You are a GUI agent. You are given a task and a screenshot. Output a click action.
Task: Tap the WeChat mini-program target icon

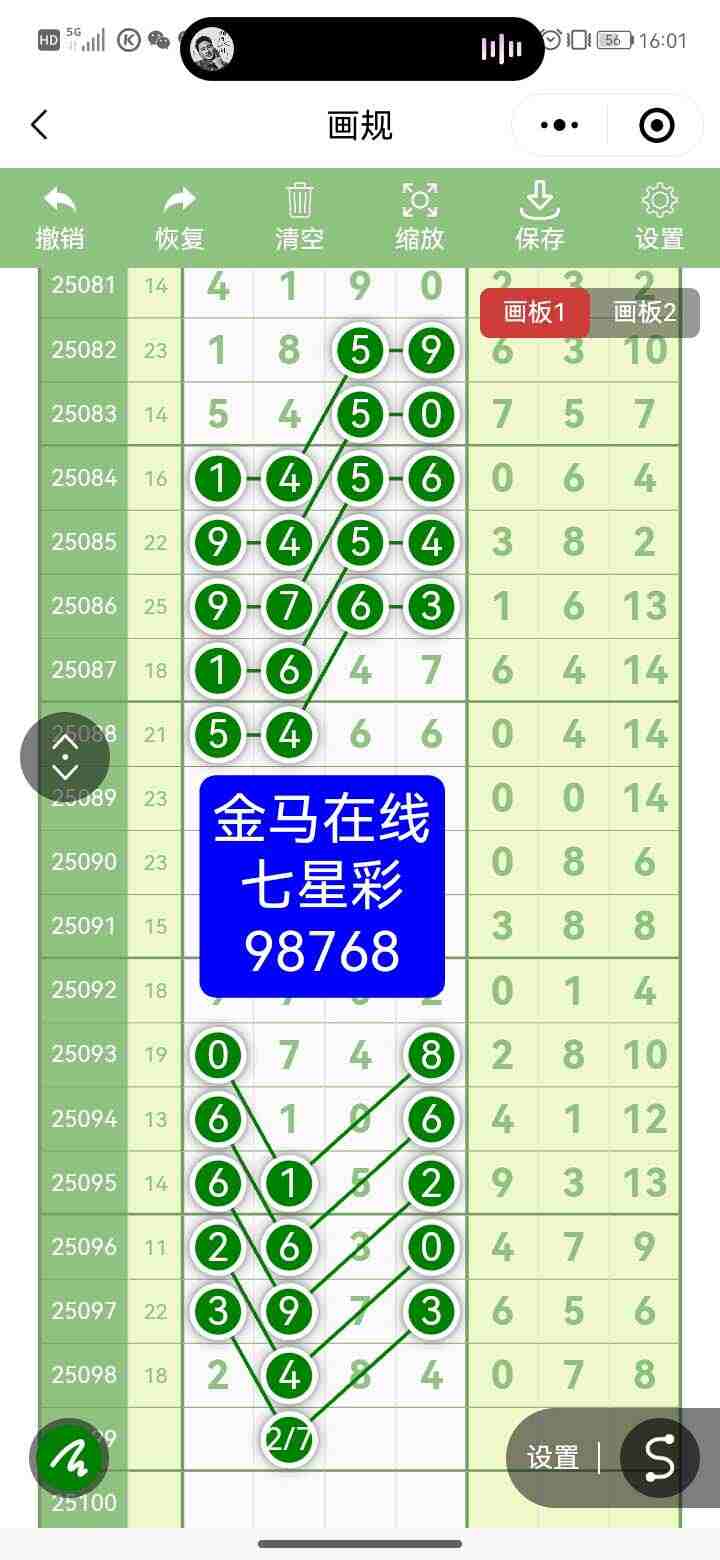(x=657, y=125)
